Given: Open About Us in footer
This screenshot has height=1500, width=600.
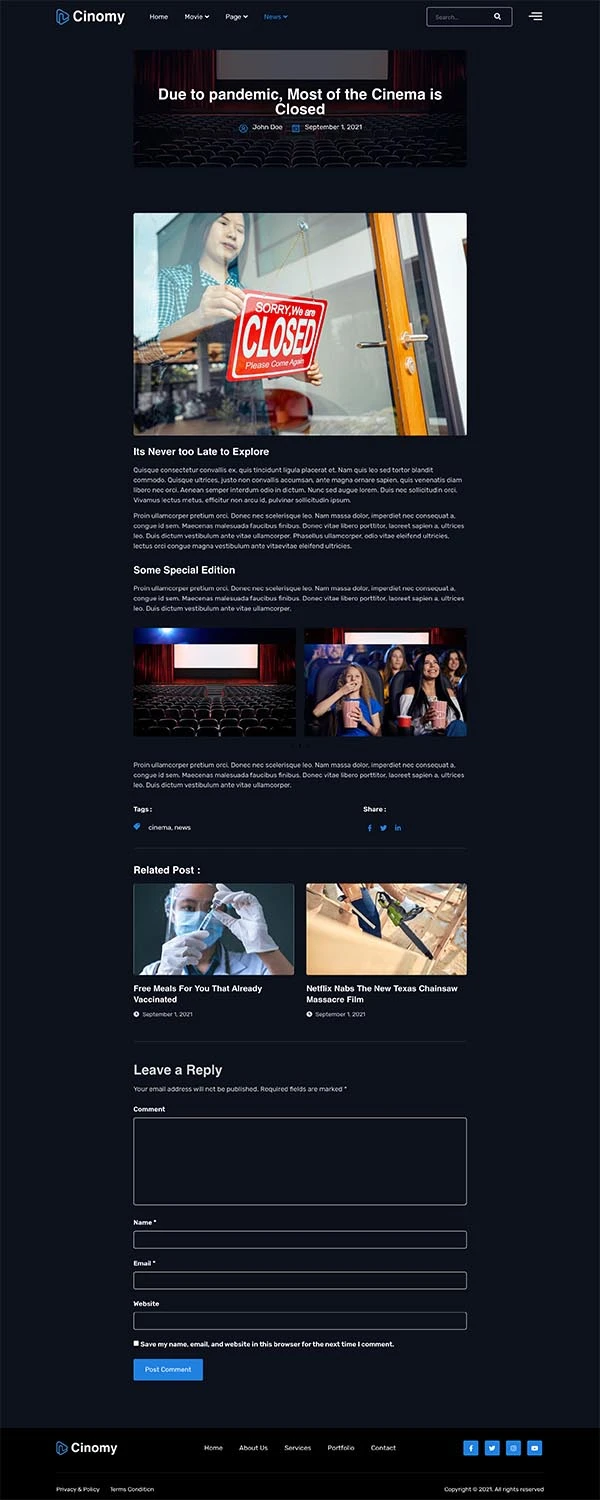Looking at the screenshot, I should pos(253,1448).
